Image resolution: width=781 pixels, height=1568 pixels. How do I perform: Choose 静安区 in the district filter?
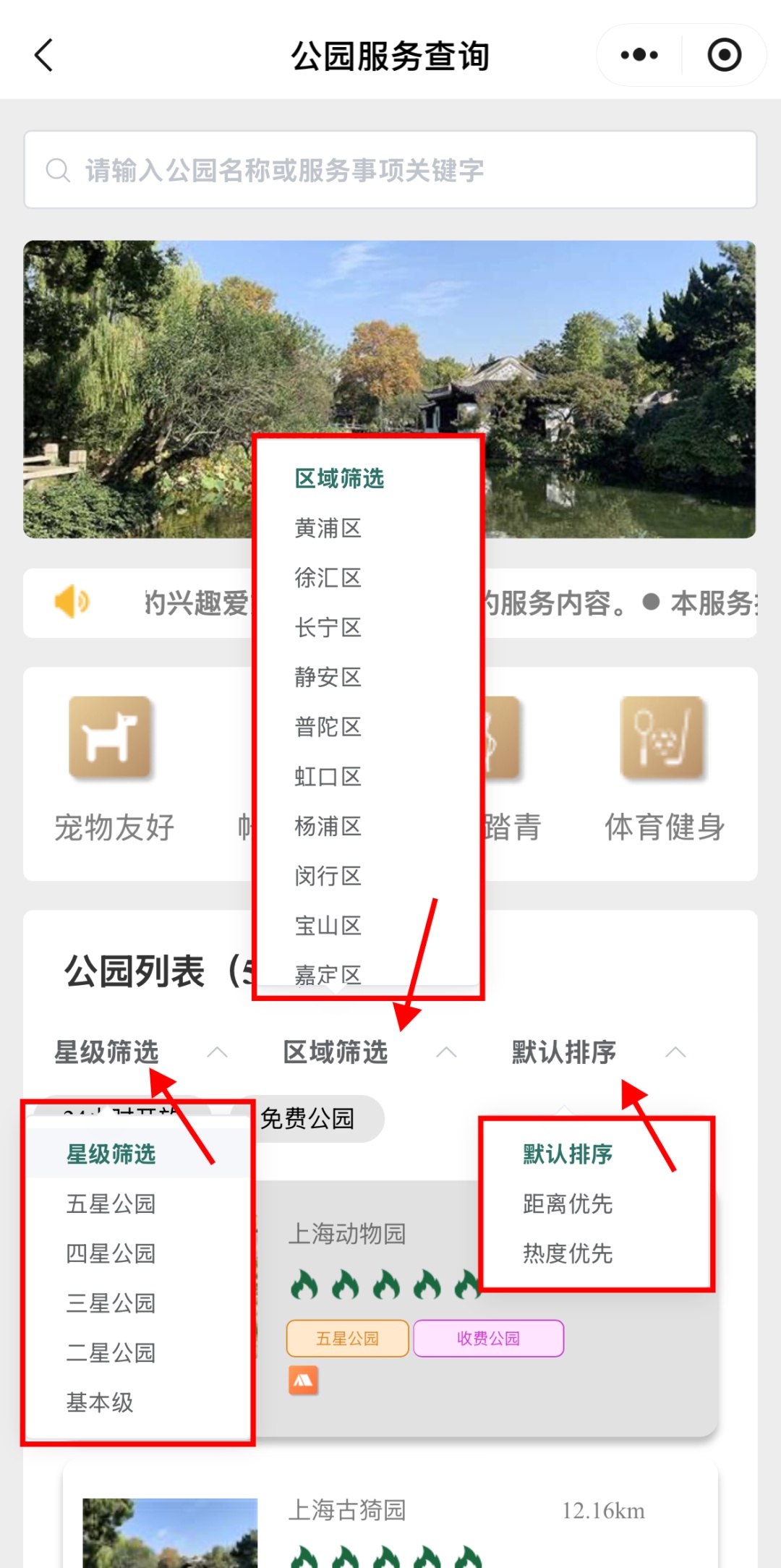click(x=328, y=678)
